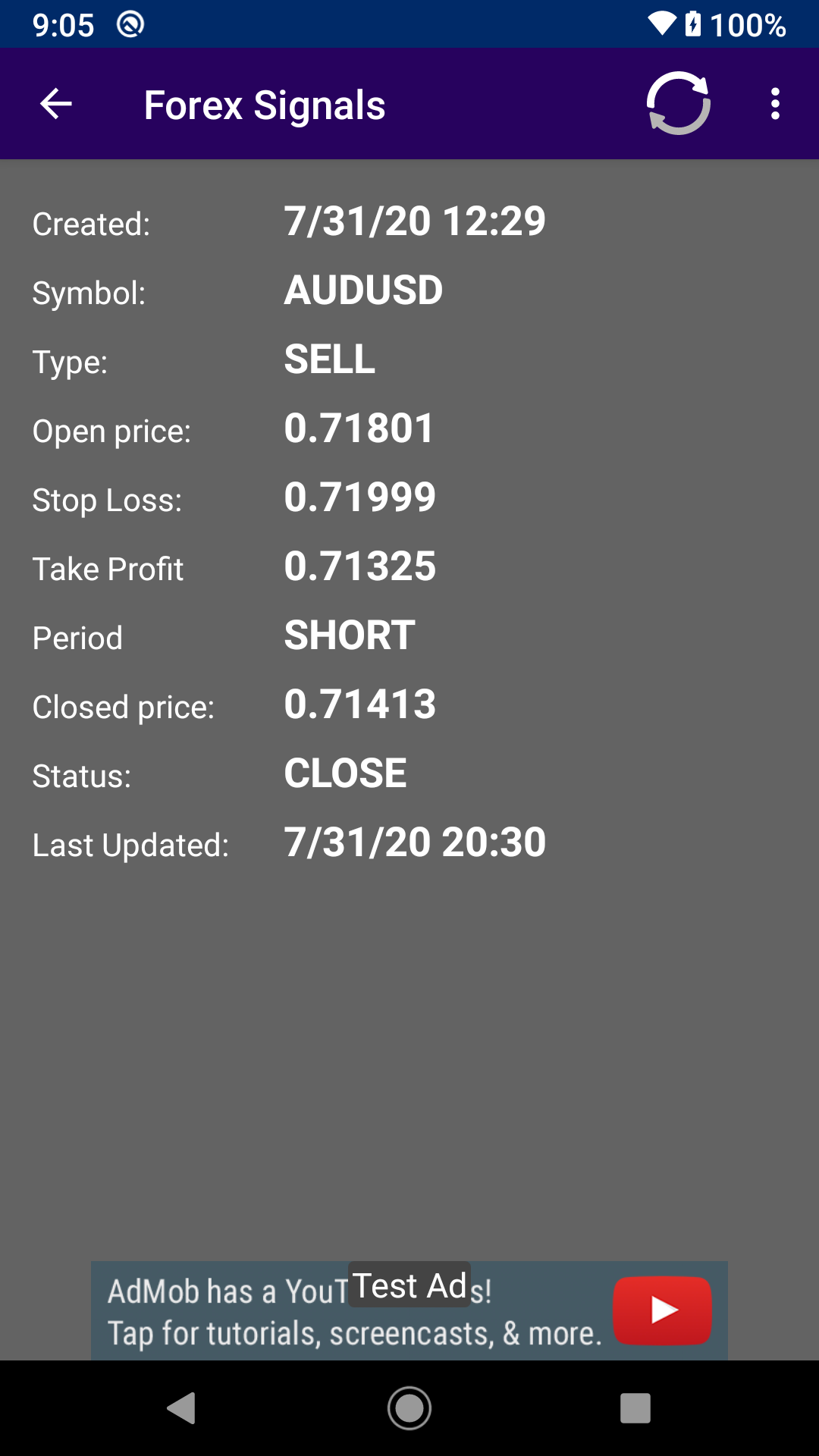The image size is (819, 1456).
Task: Refresh the forex signal data
Action: (x=678, y=104)
